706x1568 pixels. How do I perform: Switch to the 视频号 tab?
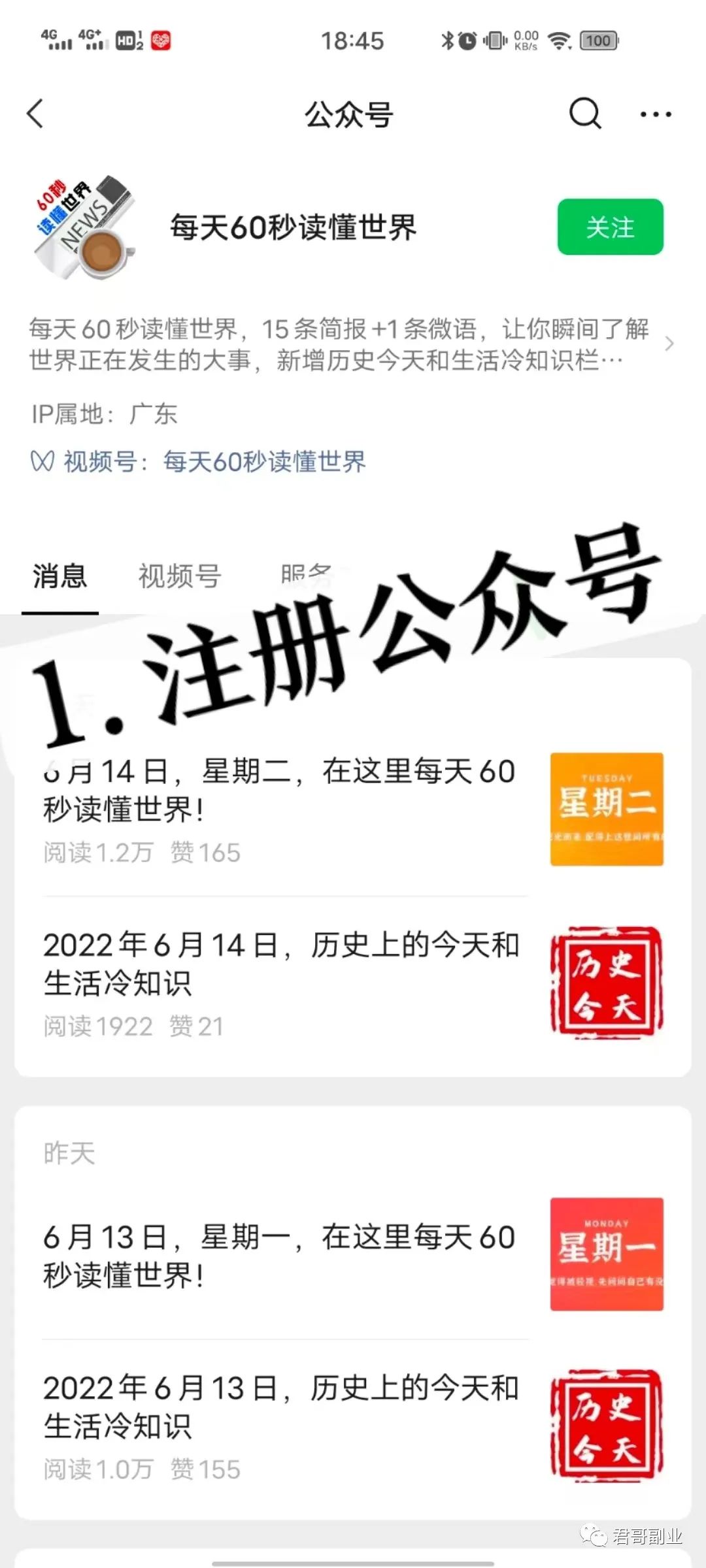pyautogui.click(x=180, y=576)
